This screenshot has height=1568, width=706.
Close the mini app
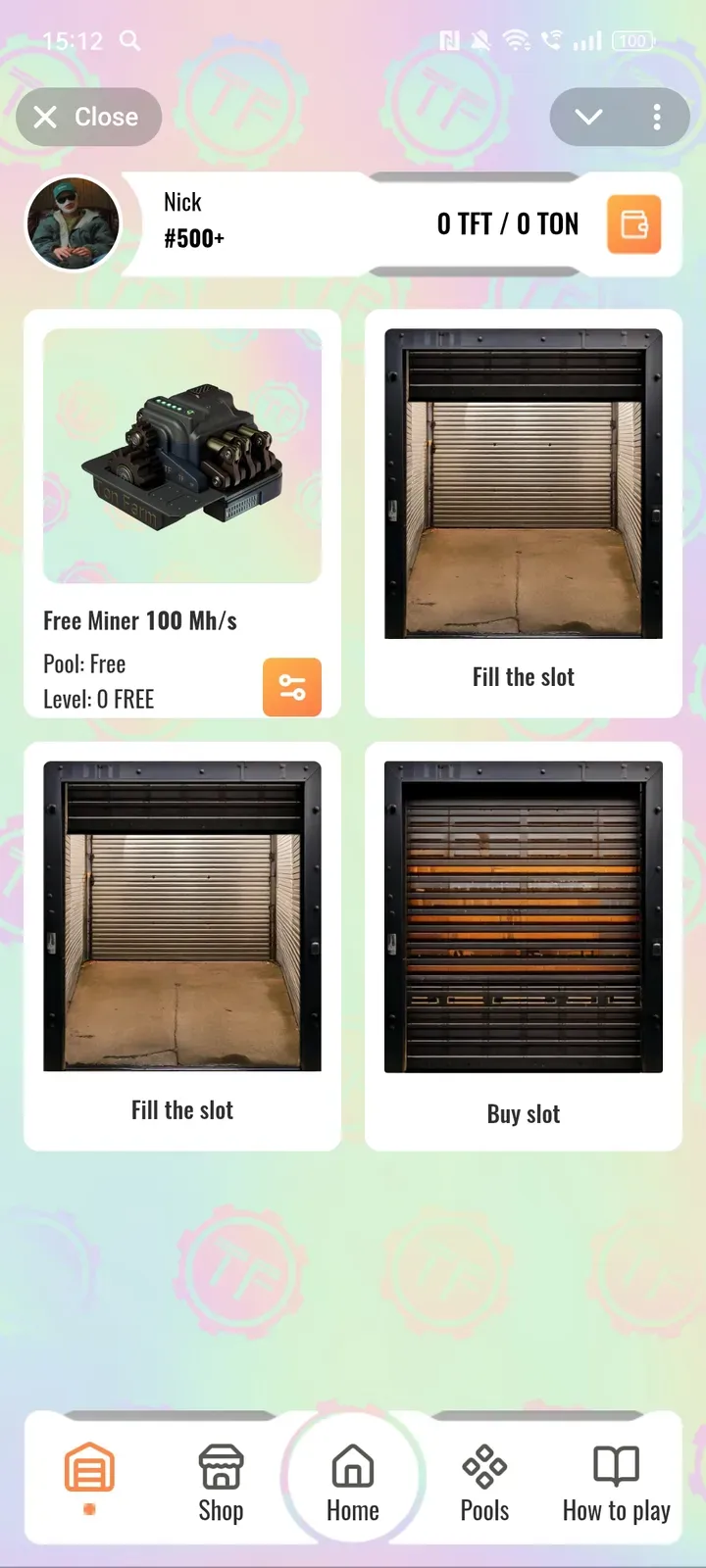point(88,117)
